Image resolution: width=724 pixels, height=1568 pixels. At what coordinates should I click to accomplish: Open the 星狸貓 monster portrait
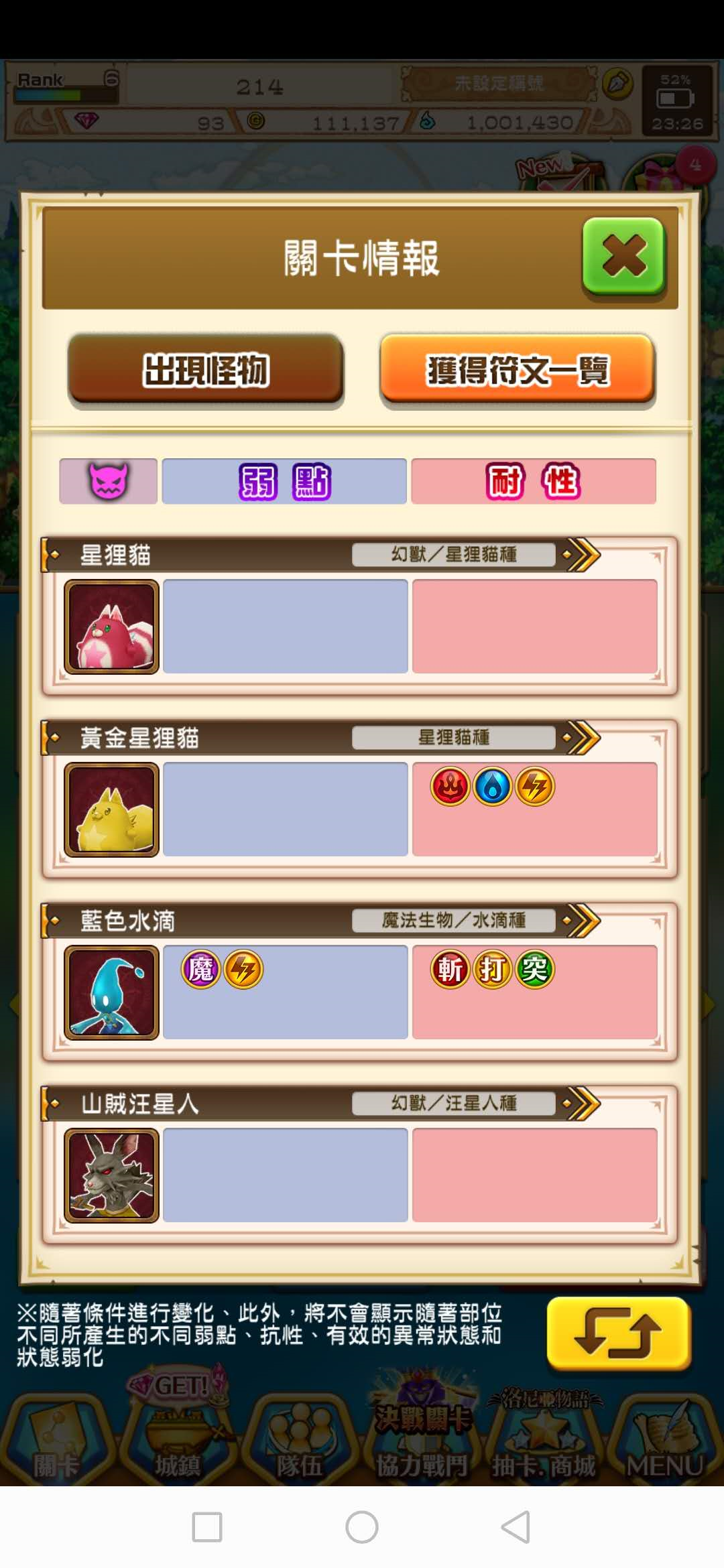(x=111, y=627)
